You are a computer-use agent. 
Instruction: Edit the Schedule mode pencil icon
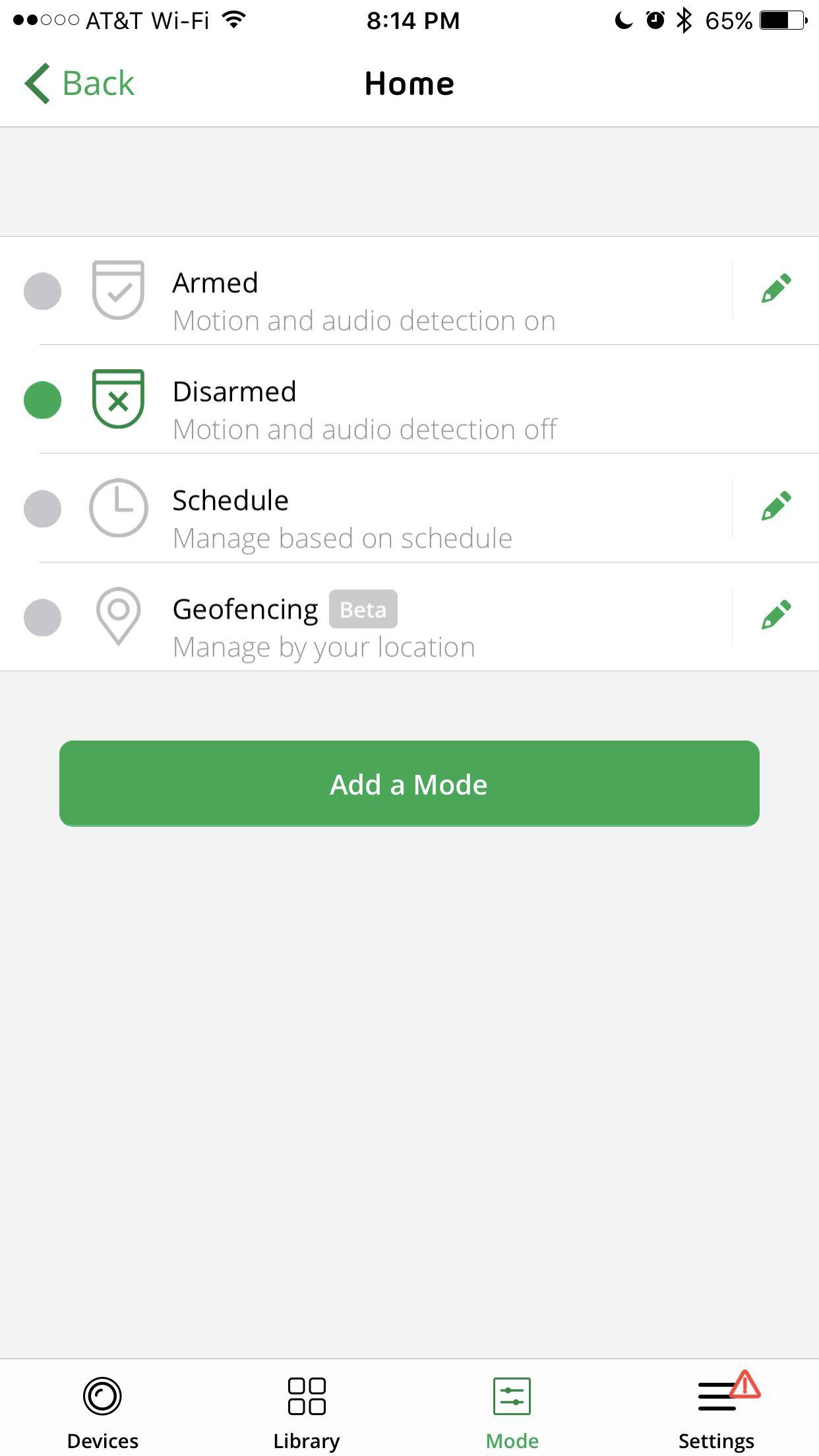tap(776, 506)
